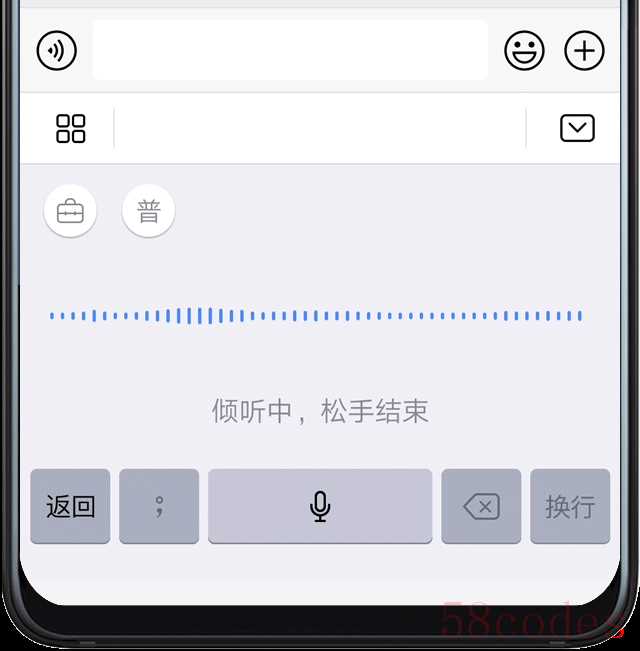Image resolution: width=640 pixels, height=651 pixels.
Task: Insert a semicolon with the punctuation key
Action: (x=159, y=506)
